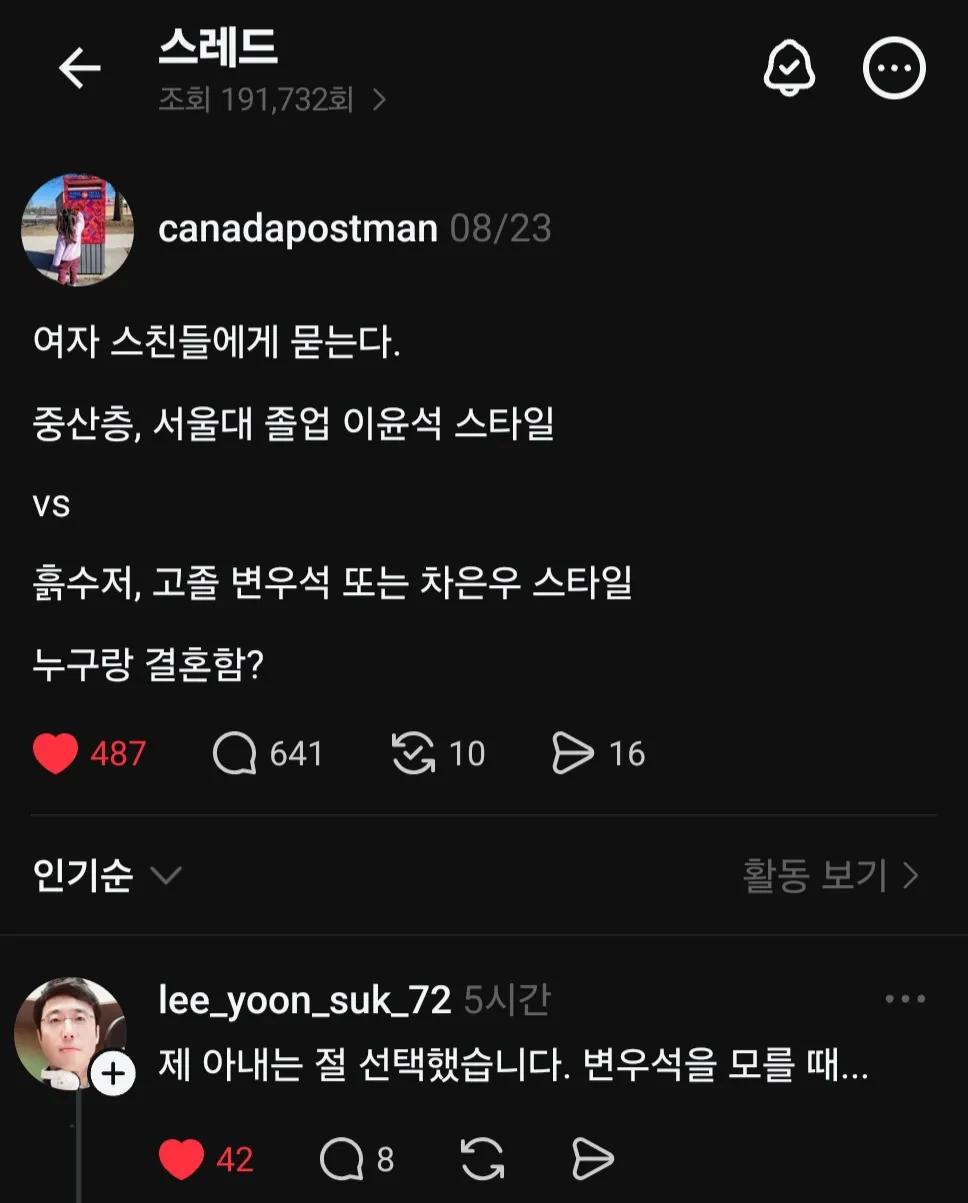Open options menu on lee_yoon_suk_72's comment

click(x=906, y=997)
